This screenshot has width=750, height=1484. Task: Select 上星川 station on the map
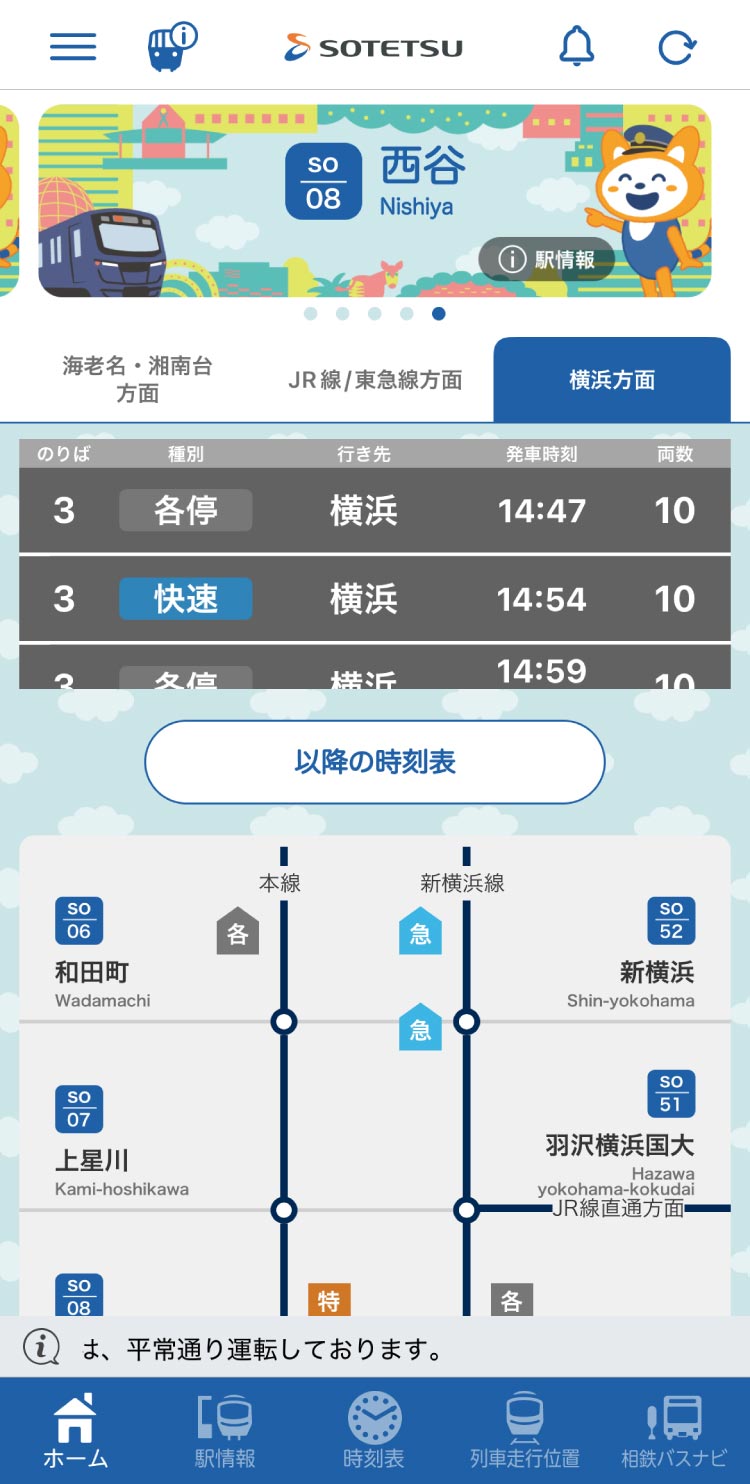pos(92,1160)
